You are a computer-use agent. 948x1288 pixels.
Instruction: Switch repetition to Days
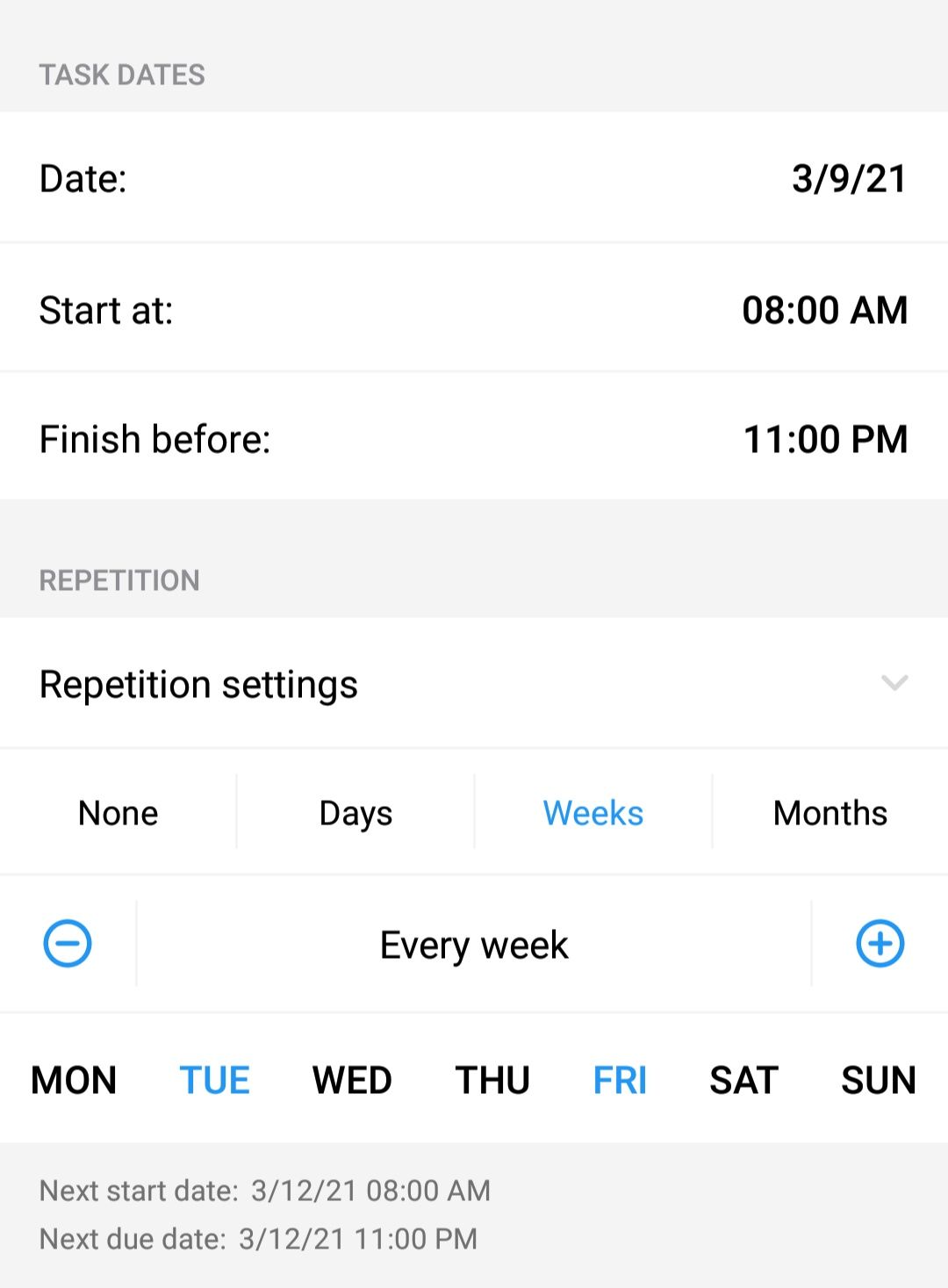coord(355,813)
